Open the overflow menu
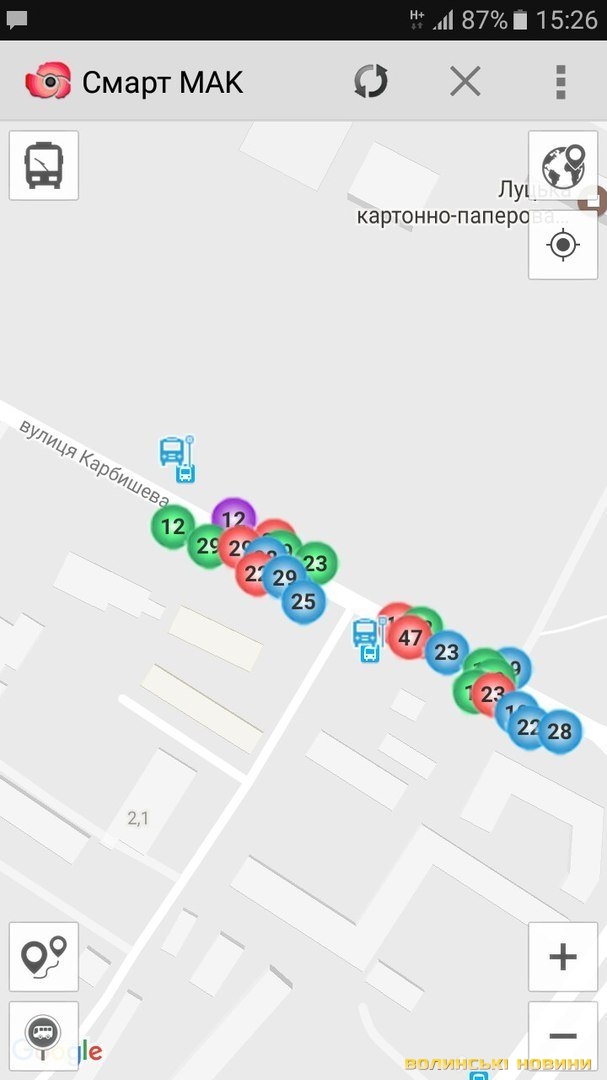This screenshot has width=607, height=1080. pos(560,81)
